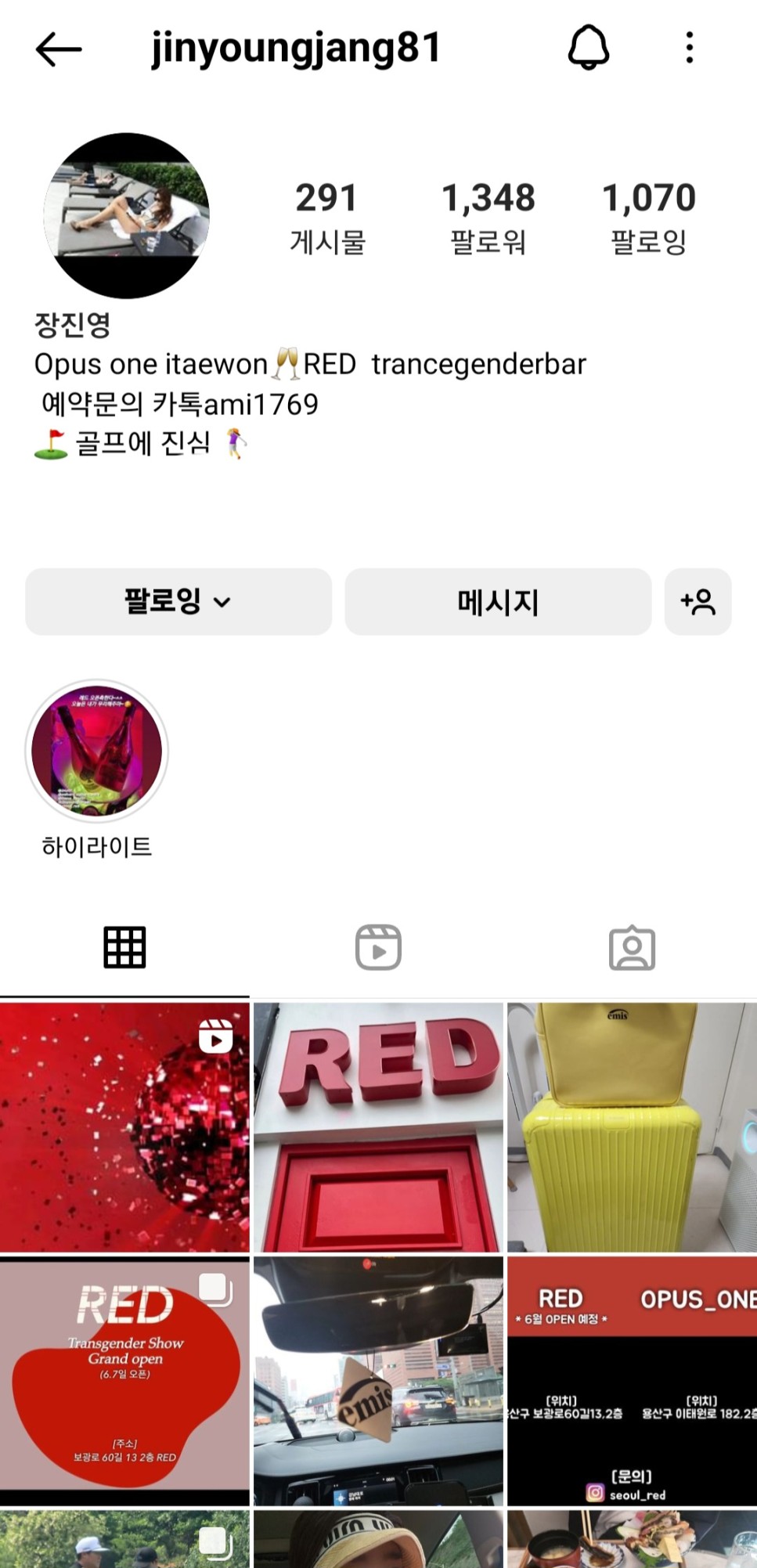The height and width of the screenshot is (1568, 757).
Task: Switch to the Reels tab
Action: pos(378,947)
